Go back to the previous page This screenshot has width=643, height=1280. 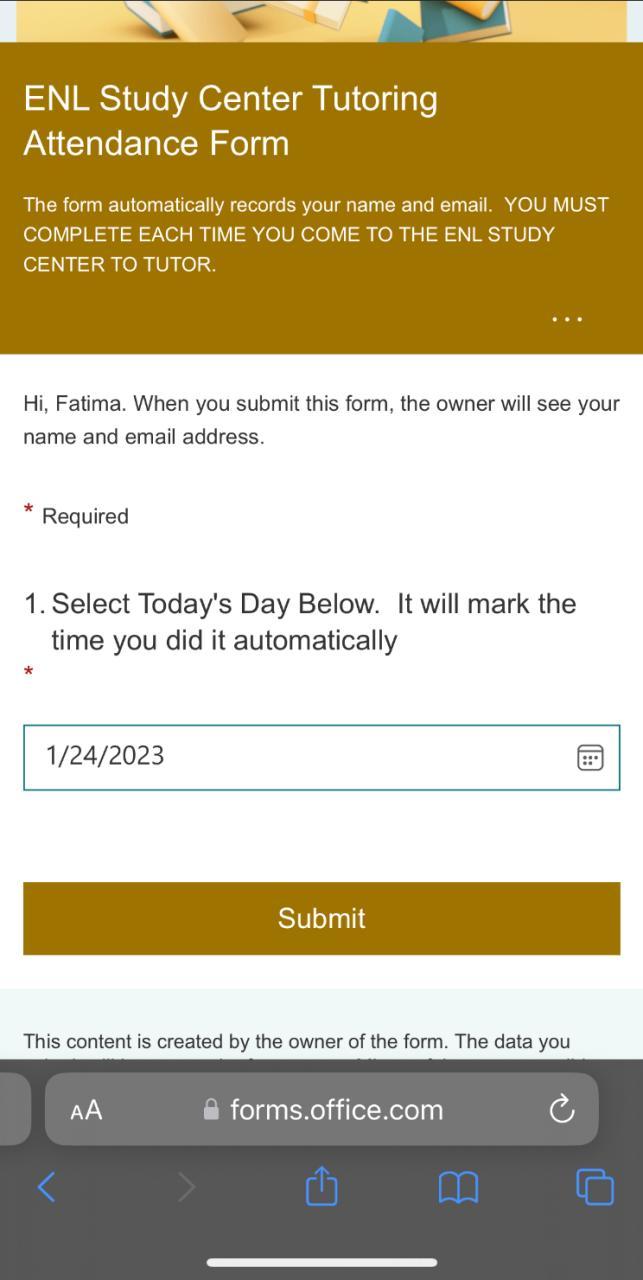click(x=46, y=1187)
